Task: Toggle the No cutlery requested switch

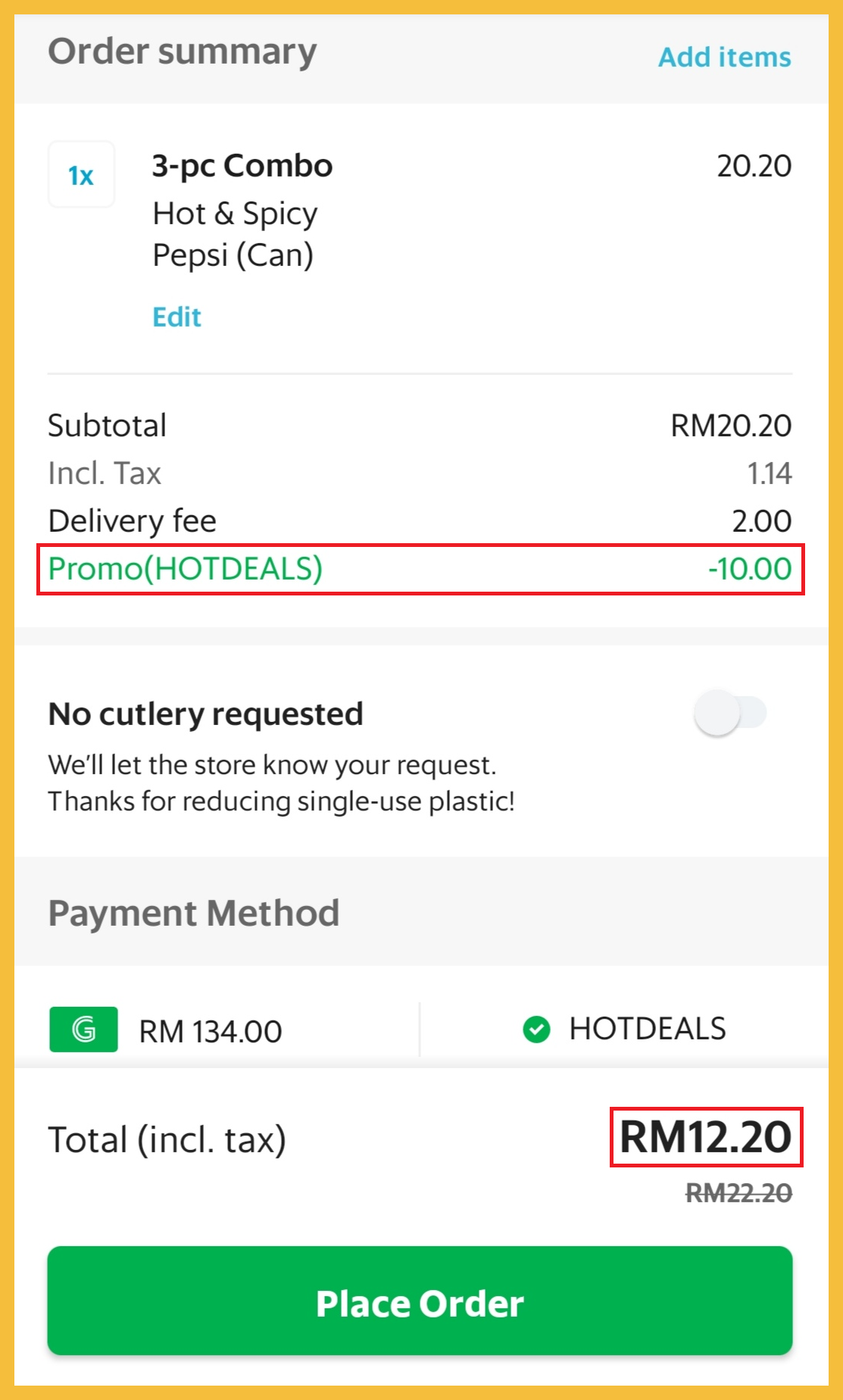Action: click(729, 713)
